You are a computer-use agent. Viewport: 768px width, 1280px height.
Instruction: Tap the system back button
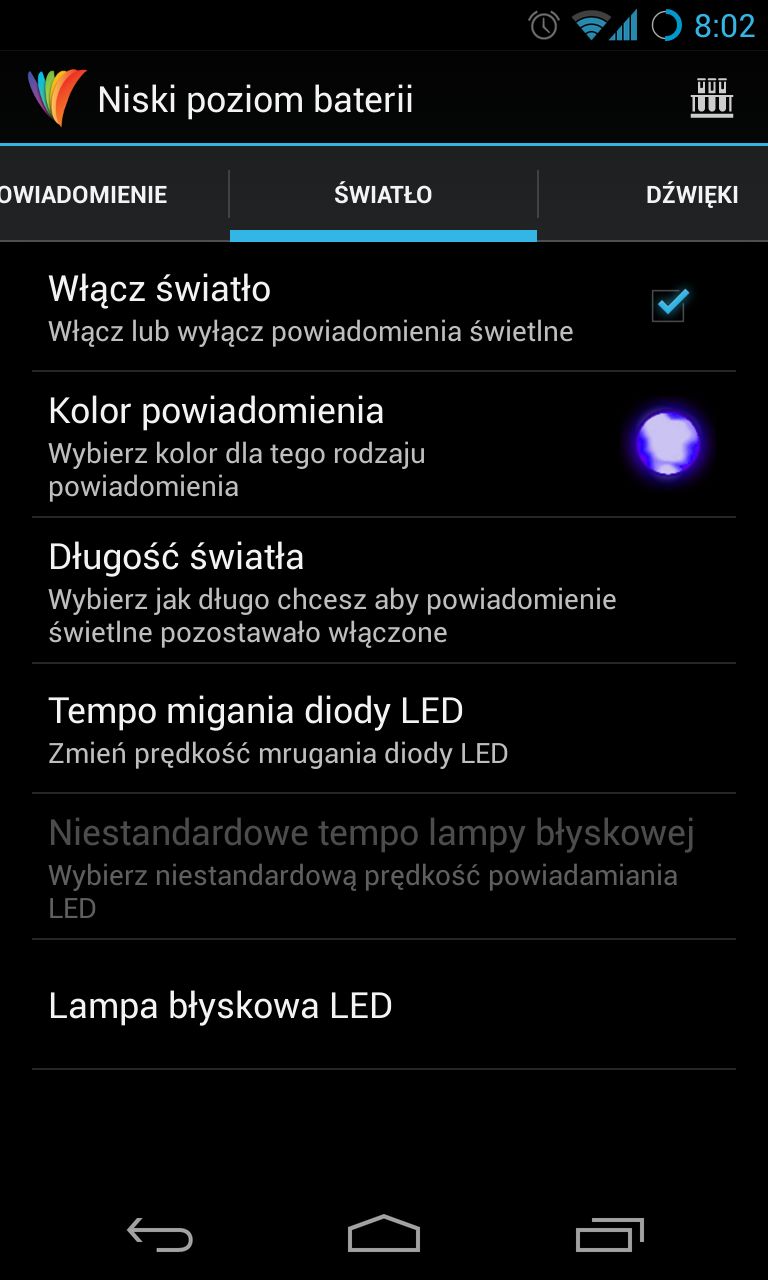[x=160, y=1236]
